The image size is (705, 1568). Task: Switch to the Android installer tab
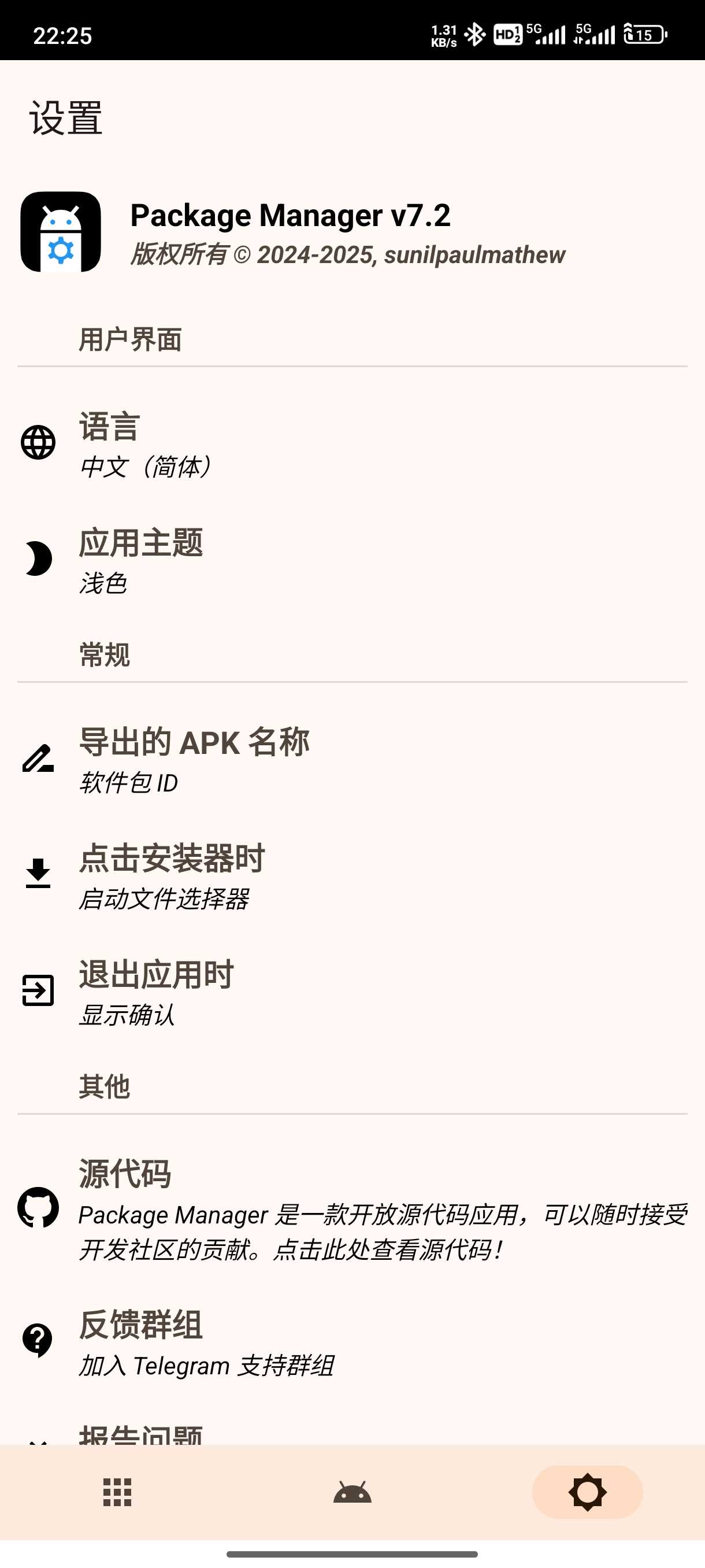352,1492
